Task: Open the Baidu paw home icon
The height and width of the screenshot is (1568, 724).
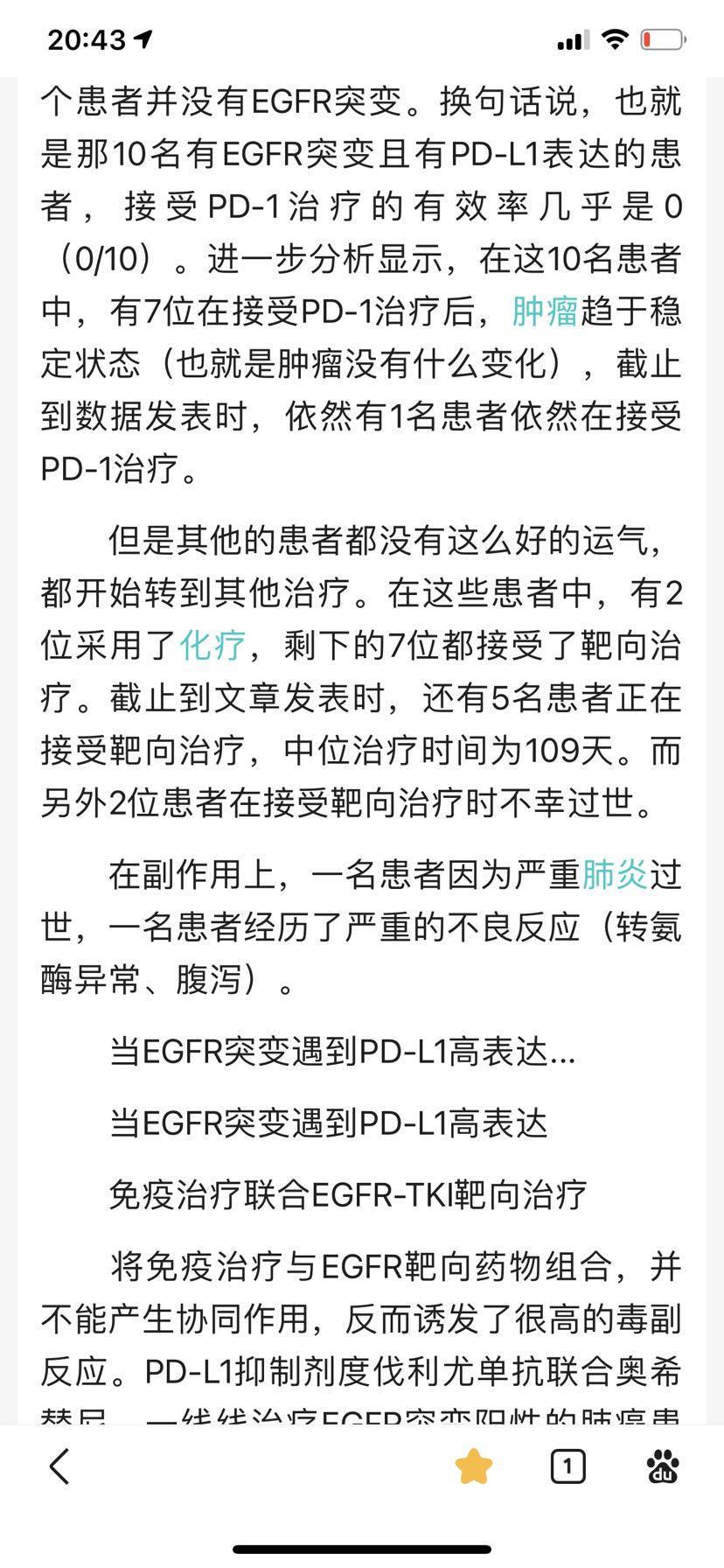Action: coord(664,1466)
